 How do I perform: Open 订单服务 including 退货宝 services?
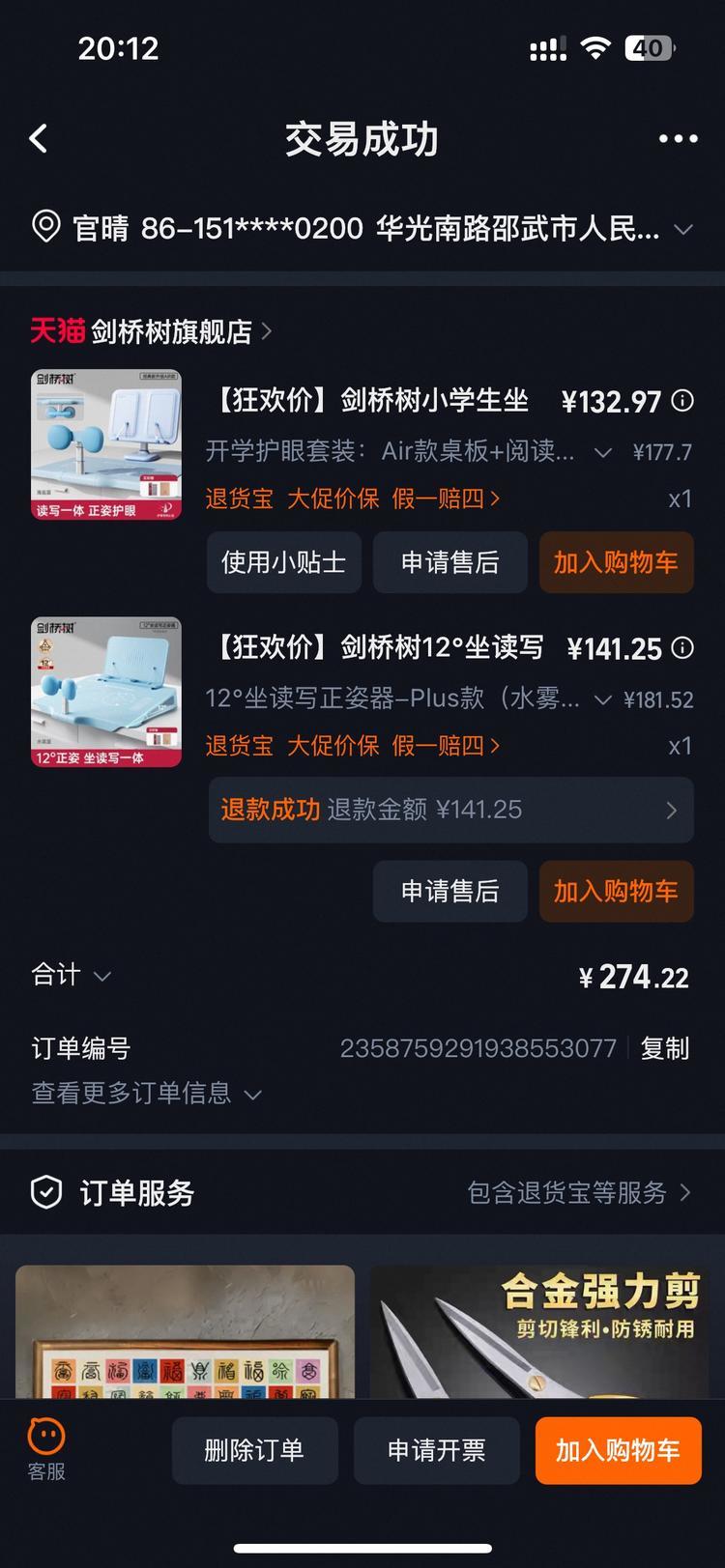coord(578,1193)
